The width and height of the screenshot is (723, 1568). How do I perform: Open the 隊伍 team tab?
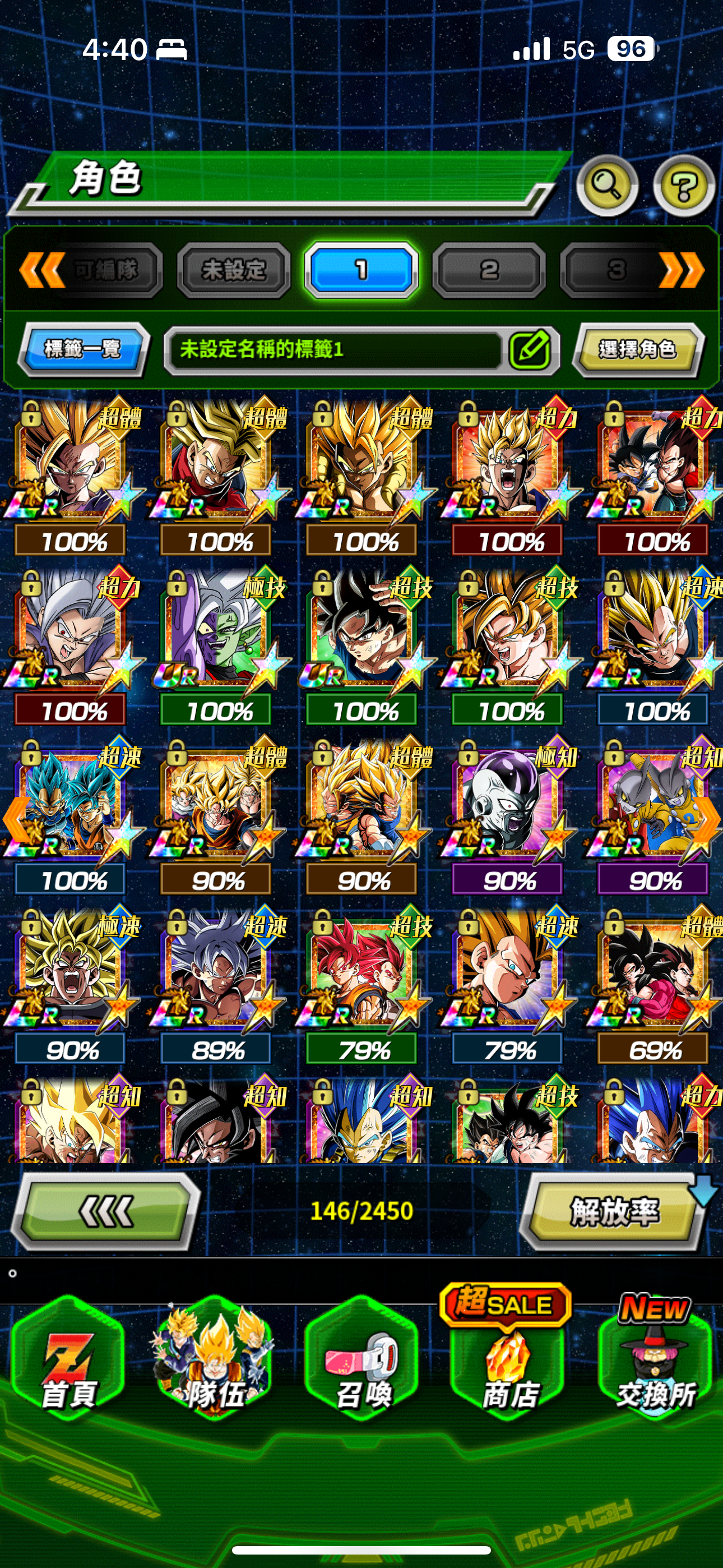coord(214,1362)
